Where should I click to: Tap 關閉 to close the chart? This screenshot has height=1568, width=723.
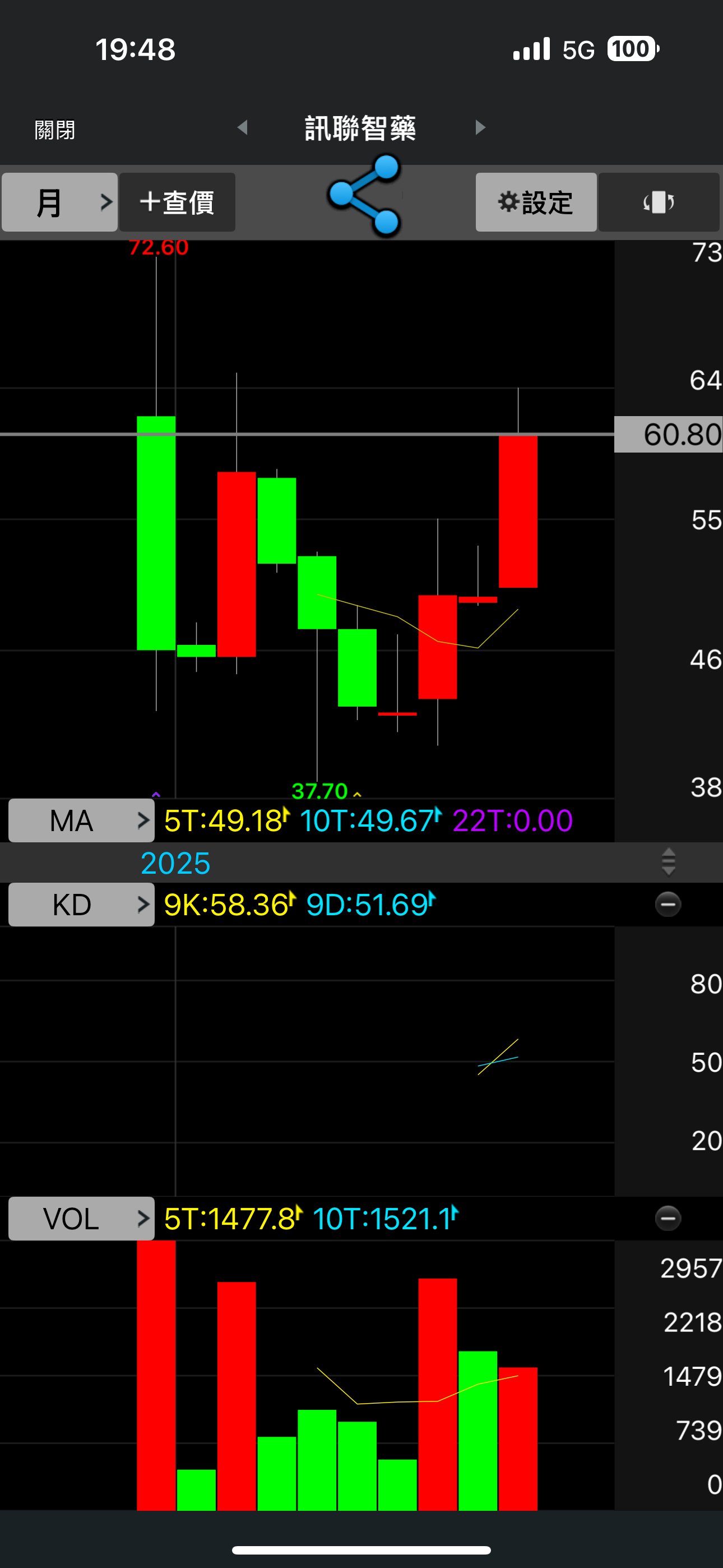[x=55, y=129]
